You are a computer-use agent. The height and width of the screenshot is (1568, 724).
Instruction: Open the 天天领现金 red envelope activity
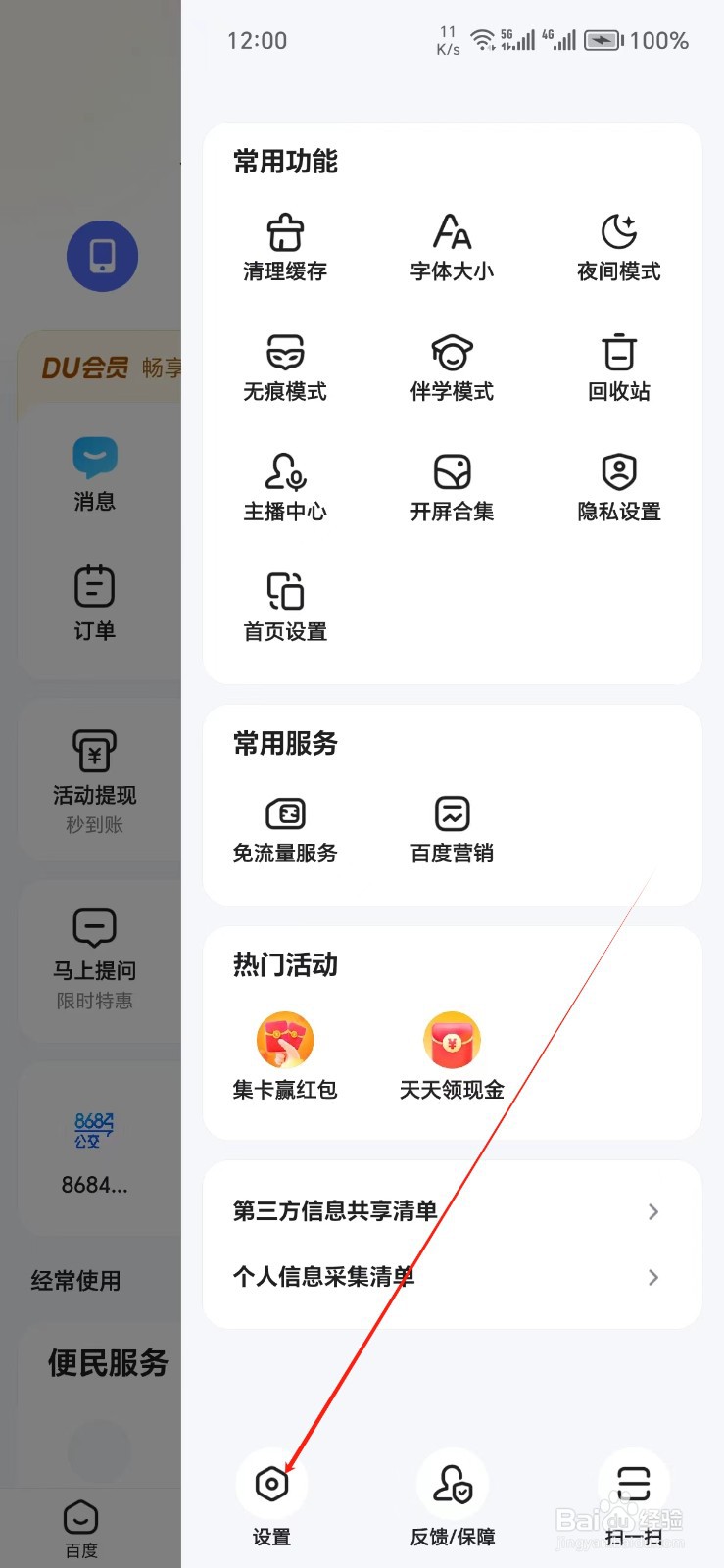[x=451, y=1053]
